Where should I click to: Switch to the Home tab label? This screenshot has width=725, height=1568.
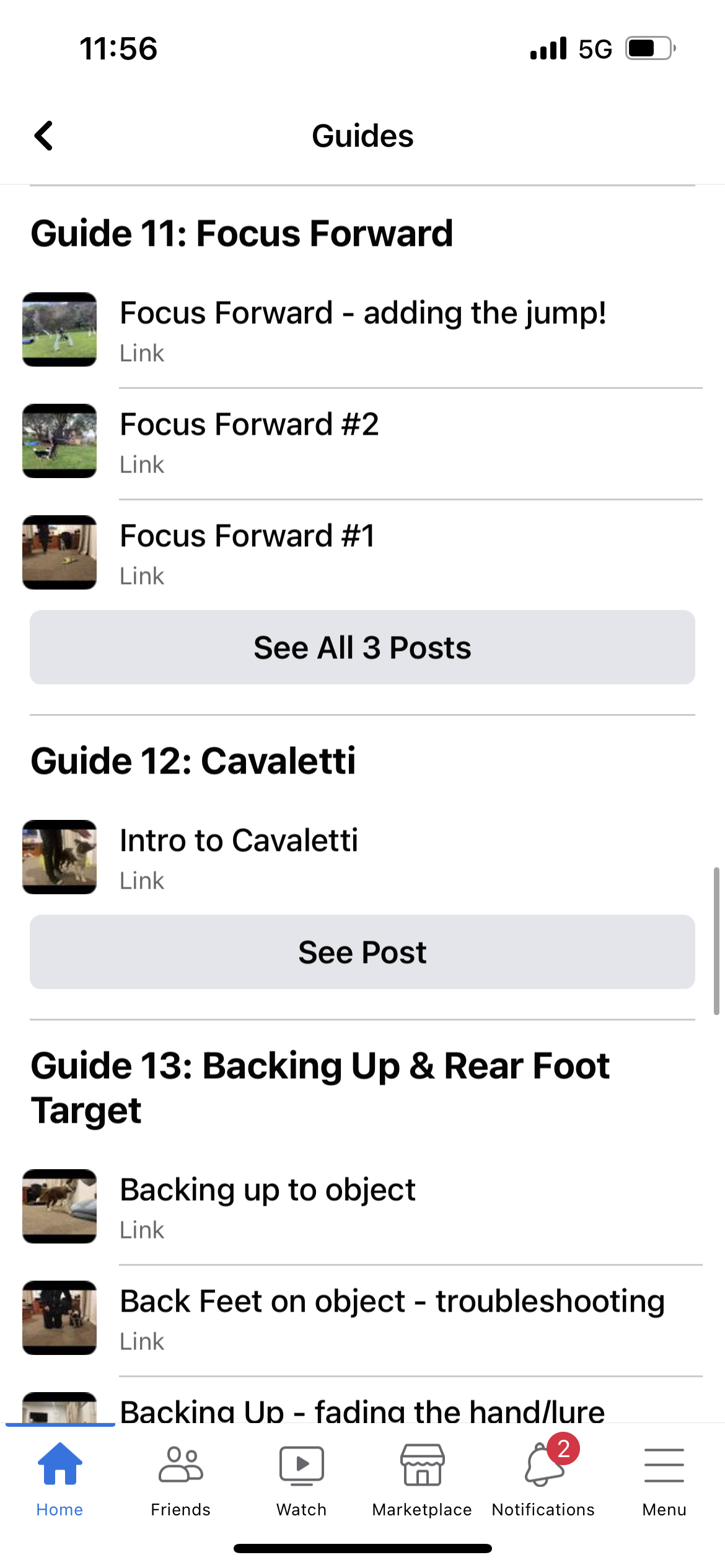coord(59,1510)
